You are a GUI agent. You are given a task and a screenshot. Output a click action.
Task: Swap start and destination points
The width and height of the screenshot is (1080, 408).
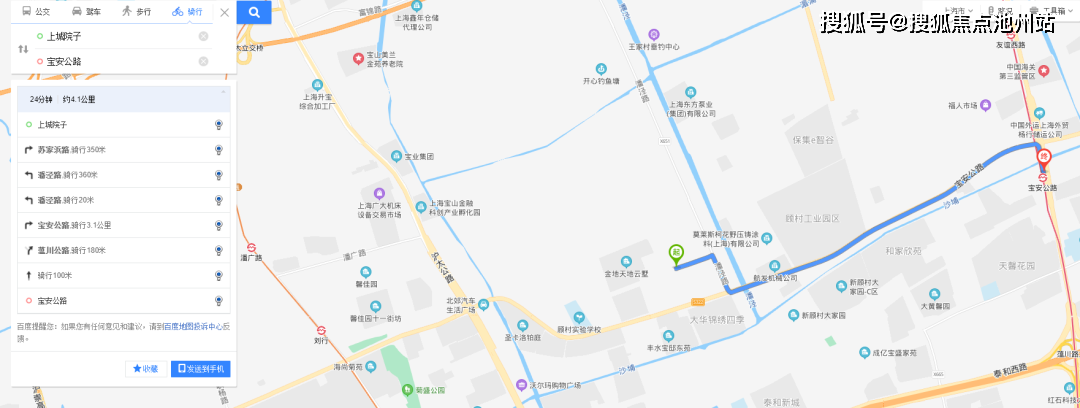point(23,48)
